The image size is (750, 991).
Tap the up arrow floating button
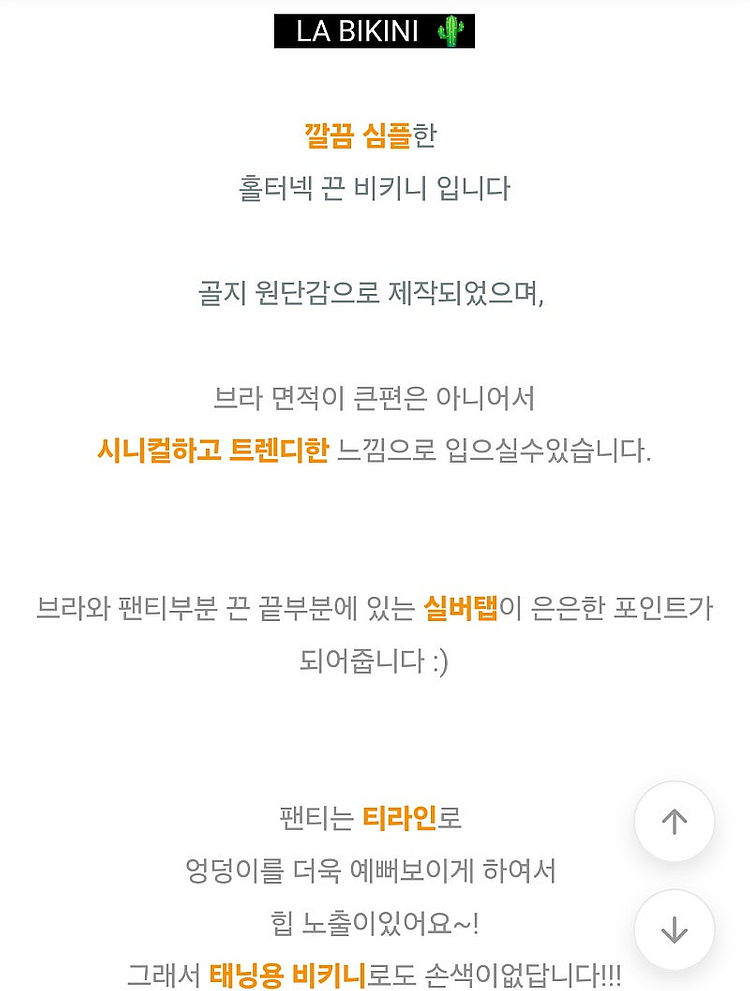[x=674, y=822]
